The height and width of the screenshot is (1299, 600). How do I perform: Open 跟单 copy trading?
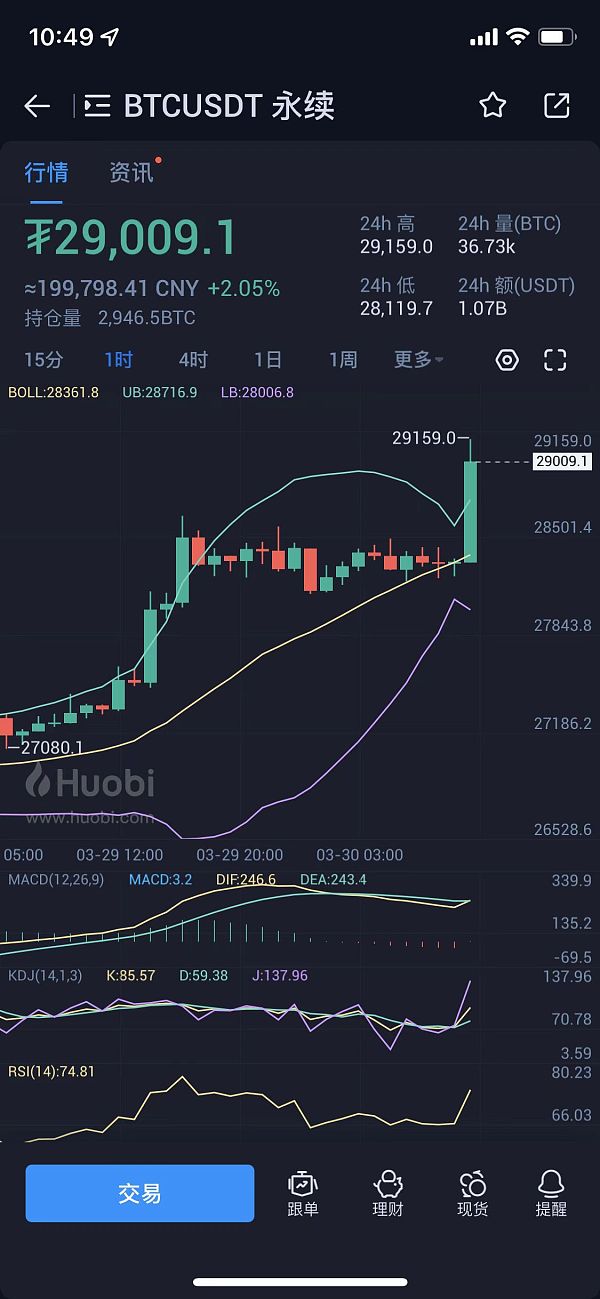[x=302, y=1194]
